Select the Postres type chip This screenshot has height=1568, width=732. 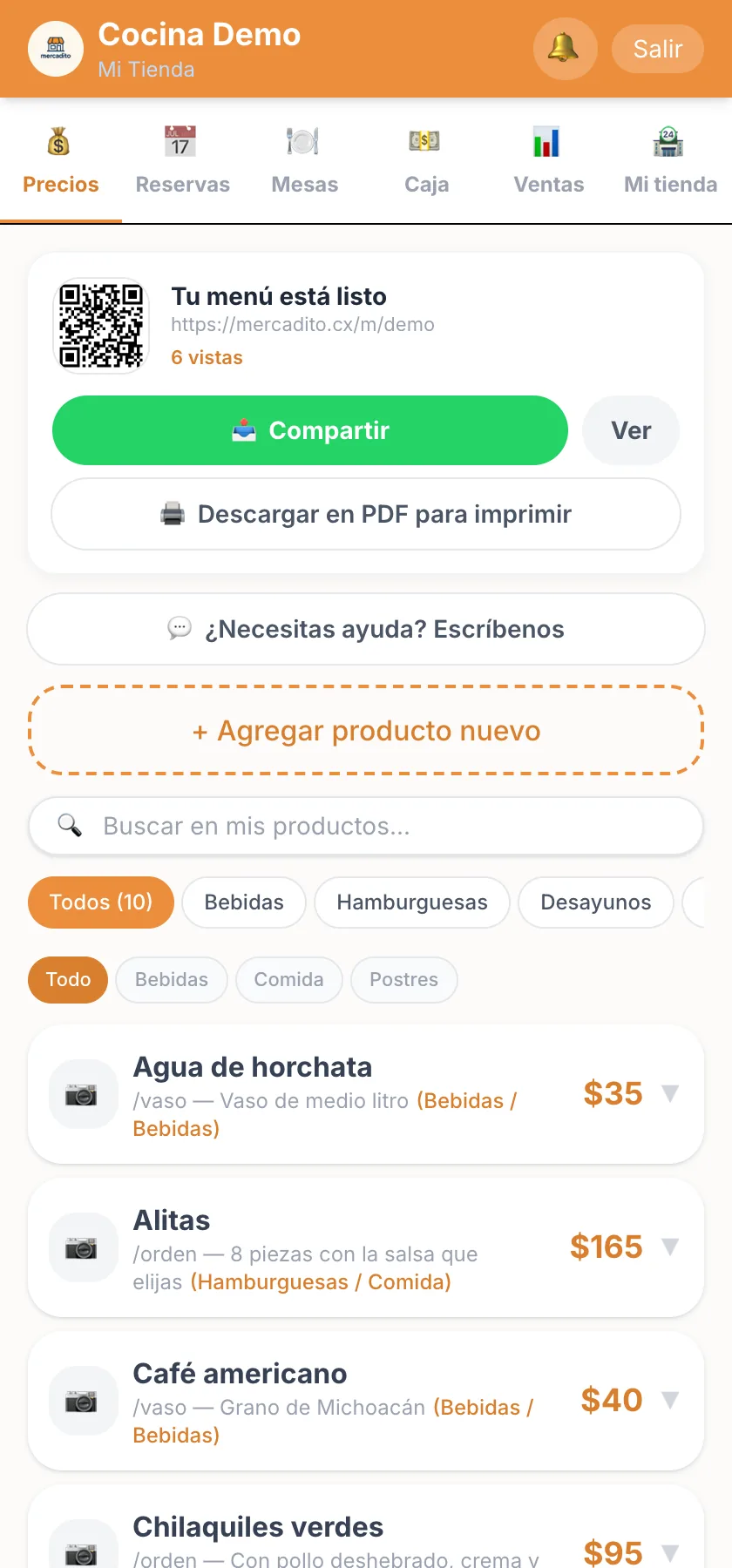click(x=404, y=980)
